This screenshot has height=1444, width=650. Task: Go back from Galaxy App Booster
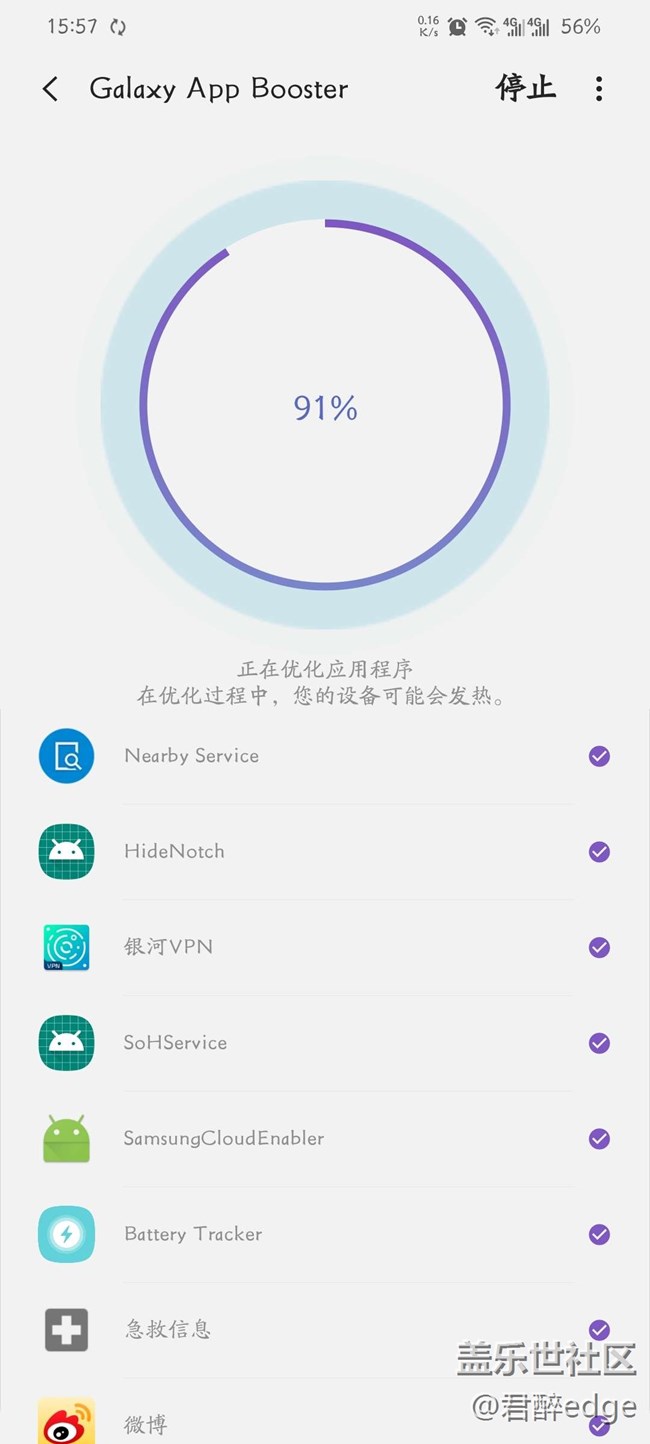click(x=50, y=89)
